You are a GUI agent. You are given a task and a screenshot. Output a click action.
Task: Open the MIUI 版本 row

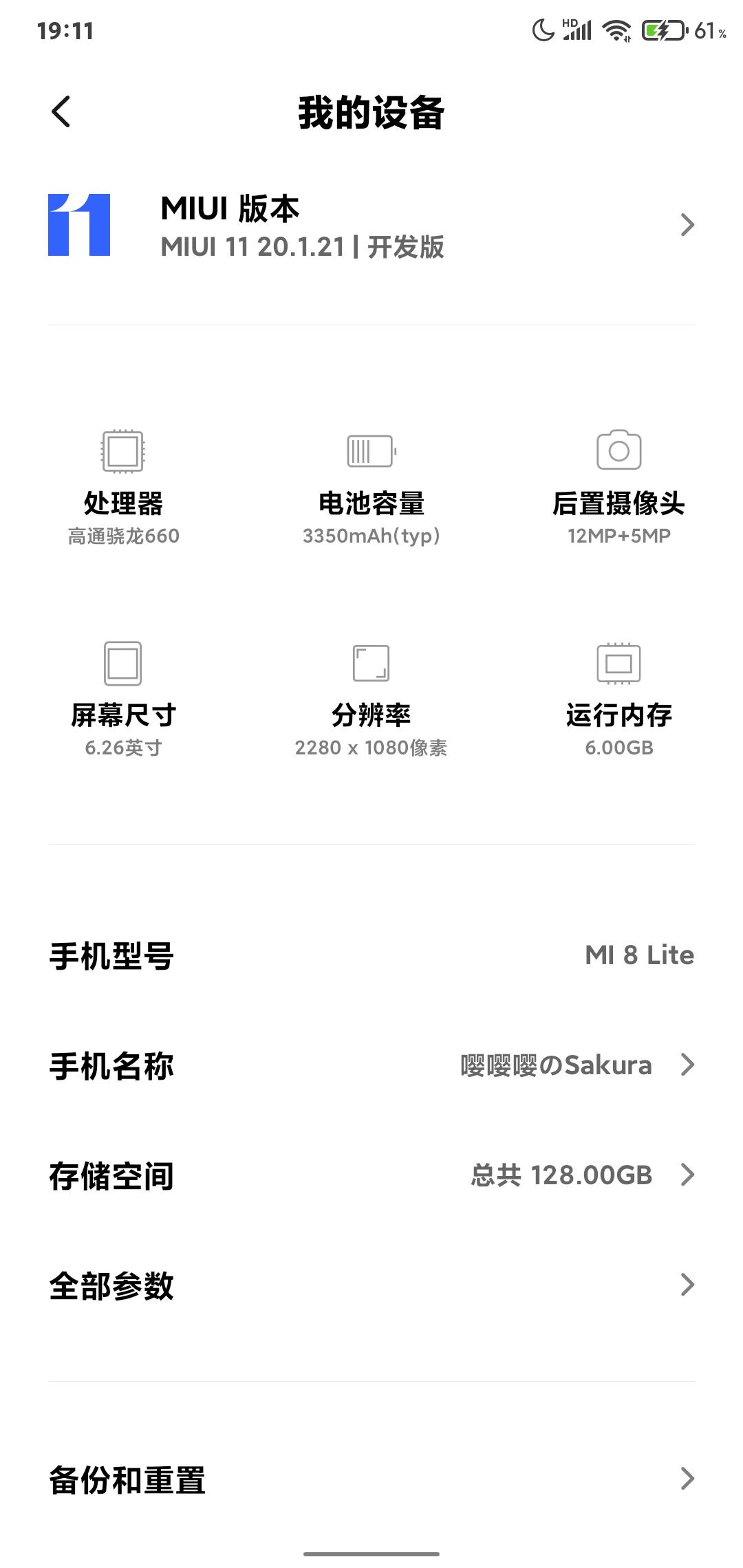pyautogui.click(x=371, y=226)
